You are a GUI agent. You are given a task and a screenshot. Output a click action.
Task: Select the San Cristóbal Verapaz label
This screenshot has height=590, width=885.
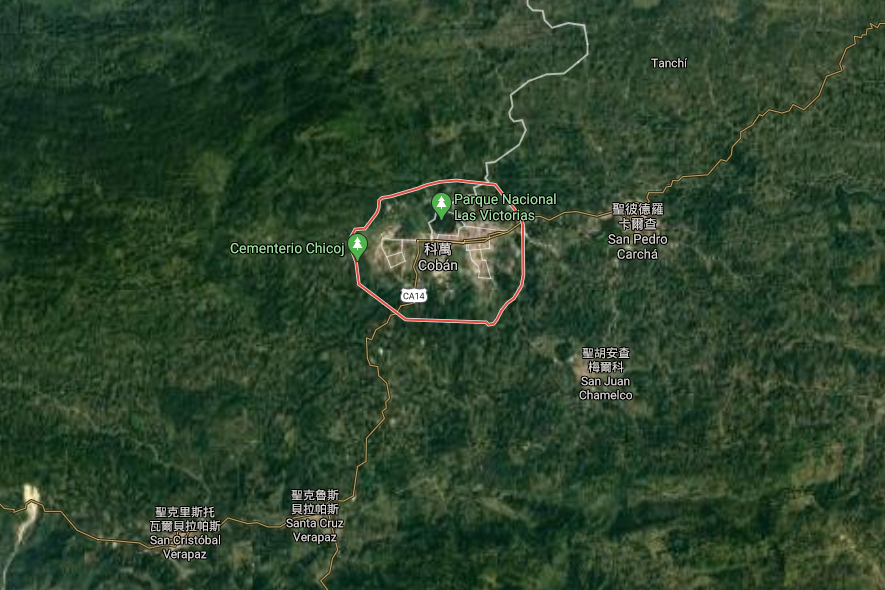[x=185, y=533]
